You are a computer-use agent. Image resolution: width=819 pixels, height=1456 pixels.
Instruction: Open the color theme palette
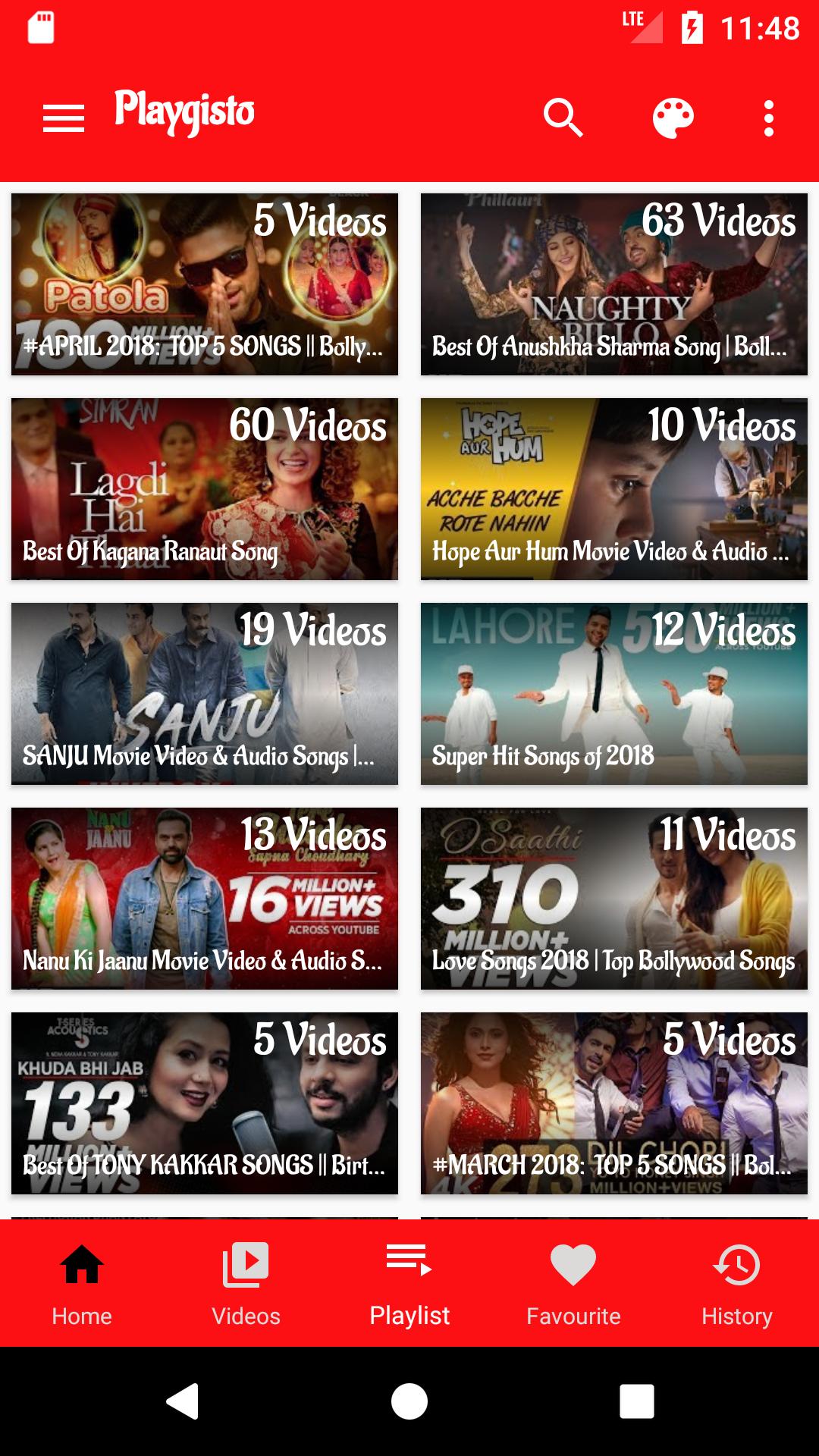tap(673, 118)
